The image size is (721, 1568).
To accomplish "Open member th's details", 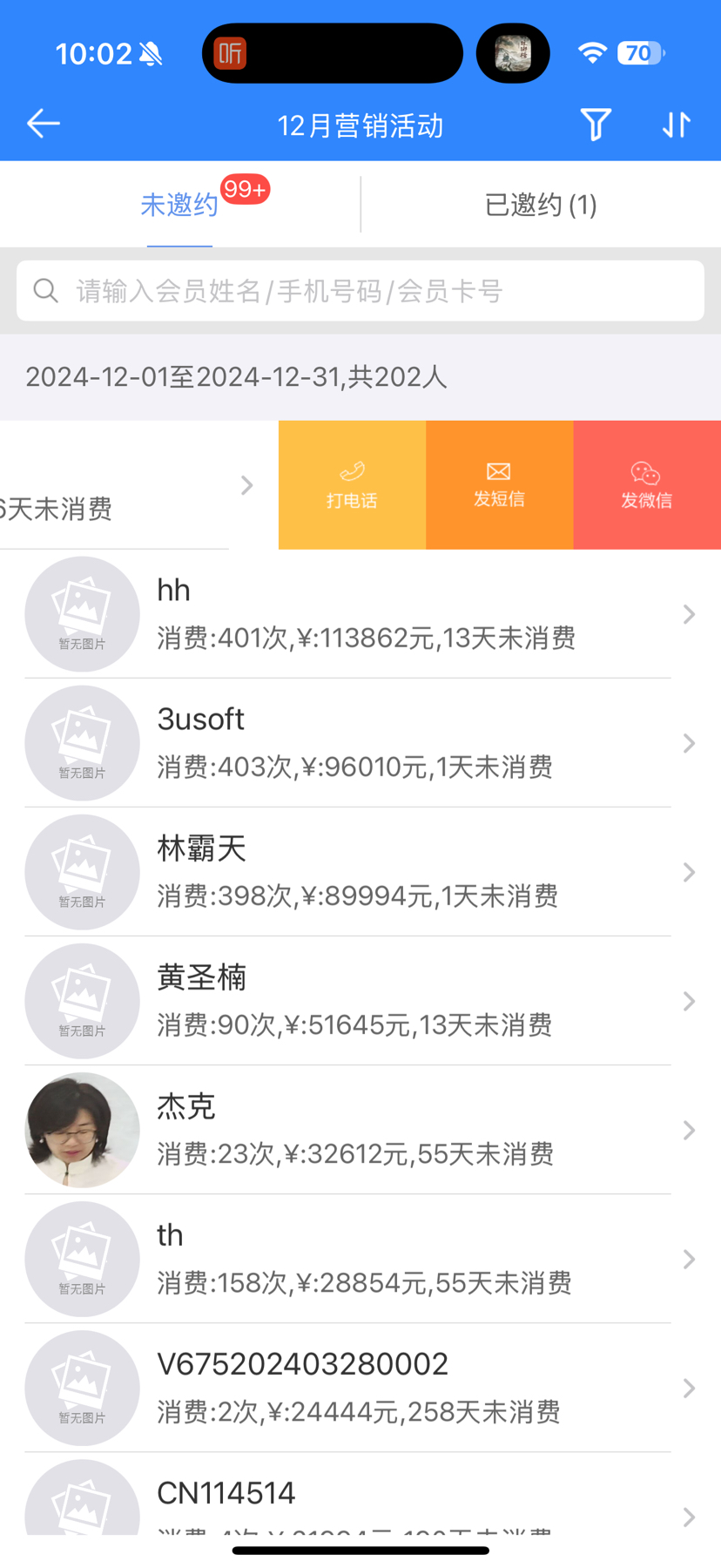I will 366,1259.
